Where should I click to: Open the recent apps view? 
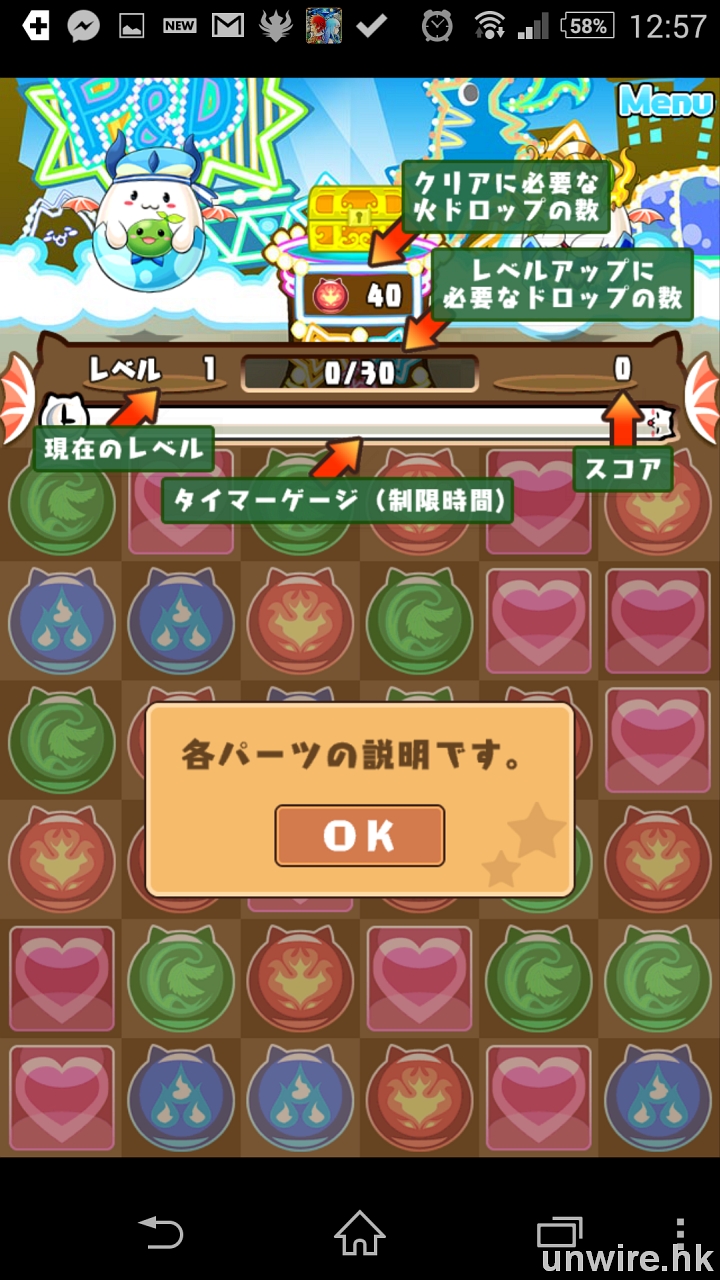point(560,1231)
